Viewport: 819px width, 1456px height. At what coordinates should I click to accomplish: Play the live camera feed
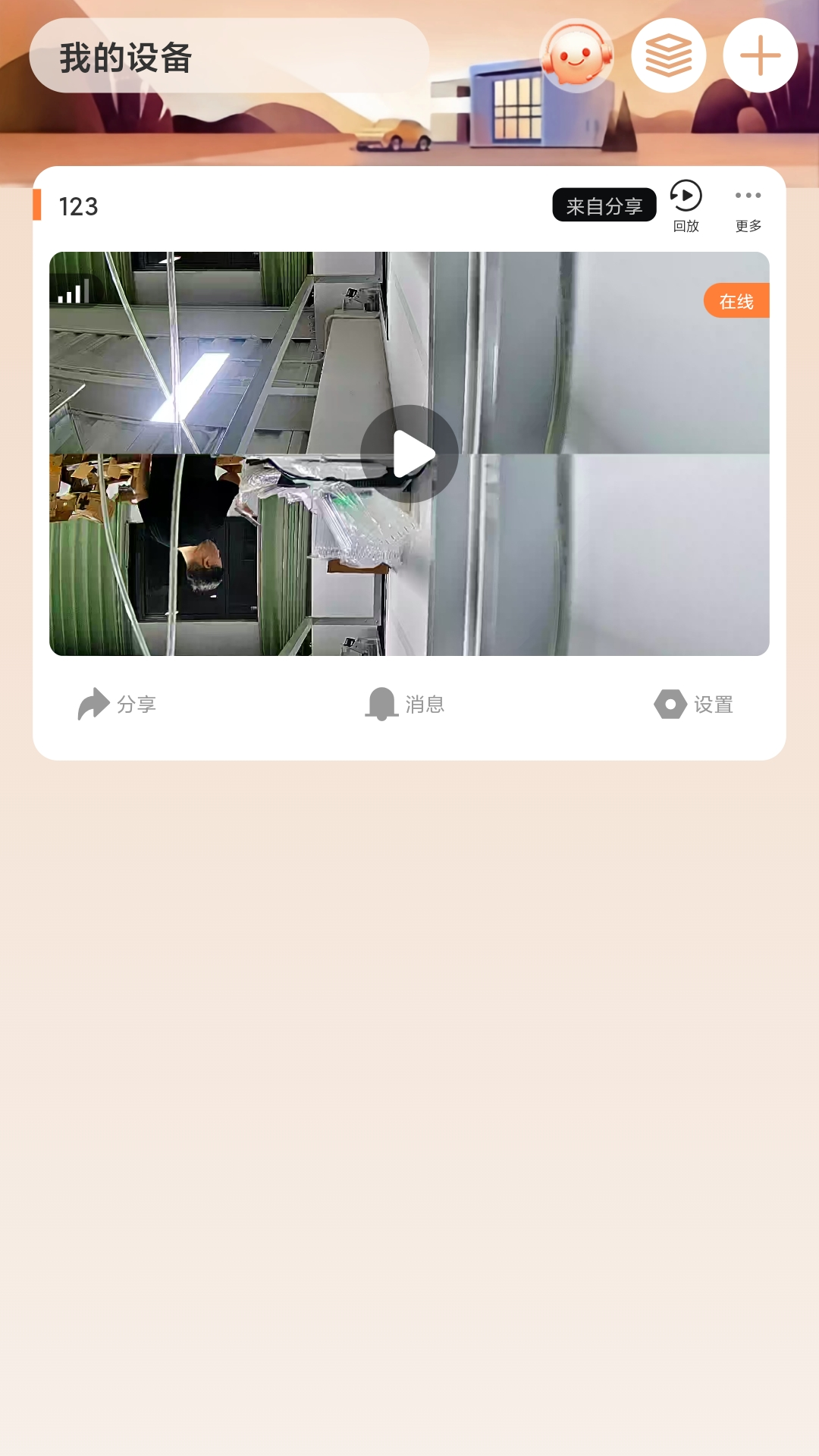pyautogui.click(x=409, y=453)
